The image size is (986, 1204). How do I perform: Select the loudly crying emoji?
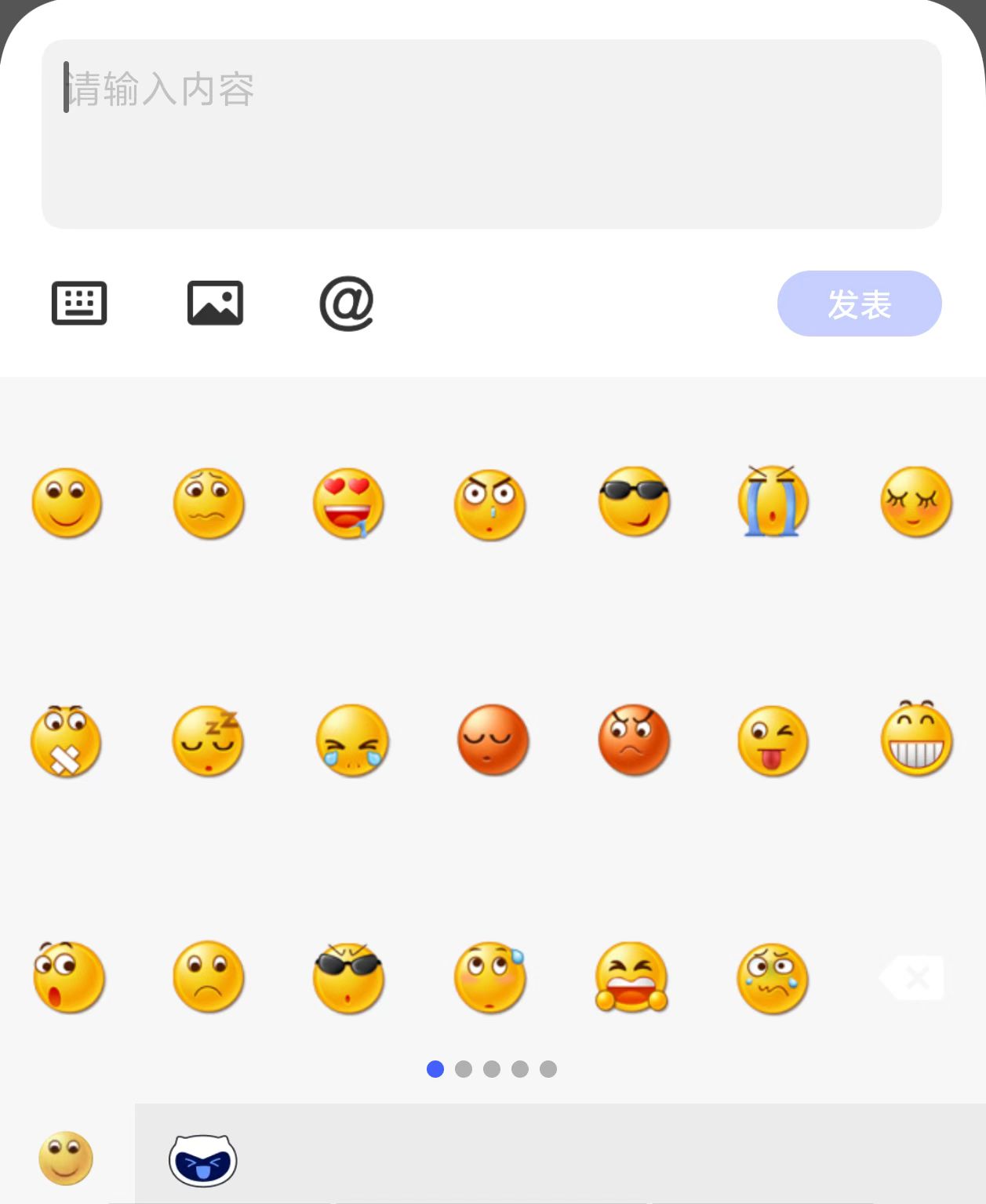coord(773,502)
